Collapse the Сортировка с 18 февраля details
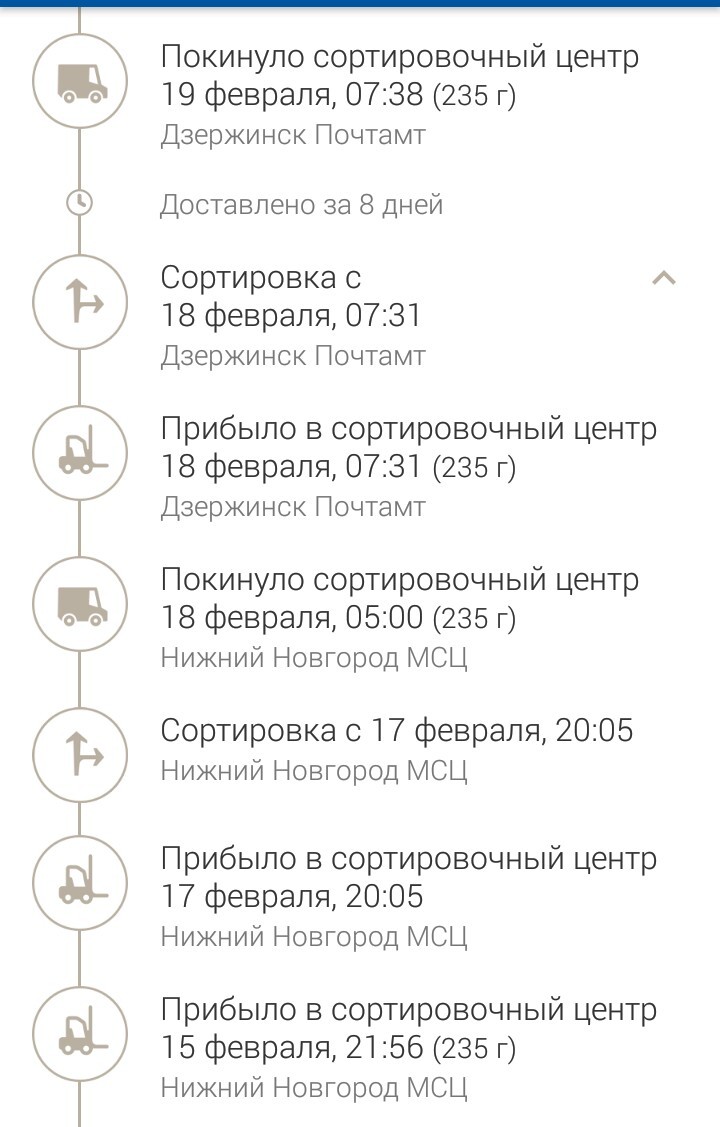Screen dimensions: 720x1127 (663, 278)
